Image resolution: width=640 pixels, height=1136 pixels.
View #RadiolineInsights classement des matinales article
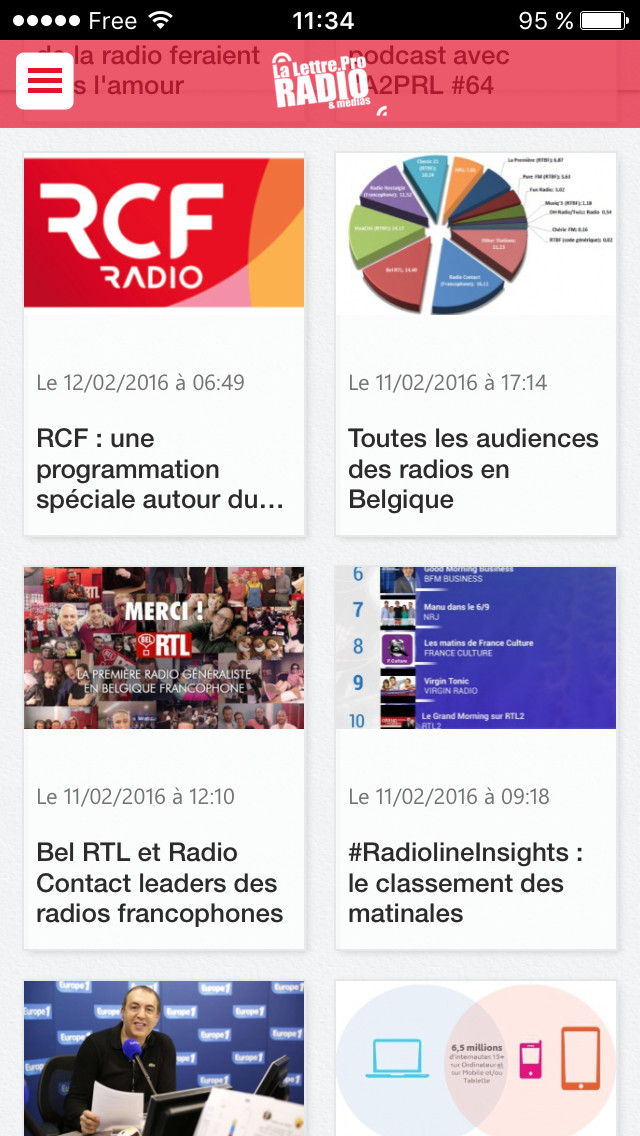476,758
